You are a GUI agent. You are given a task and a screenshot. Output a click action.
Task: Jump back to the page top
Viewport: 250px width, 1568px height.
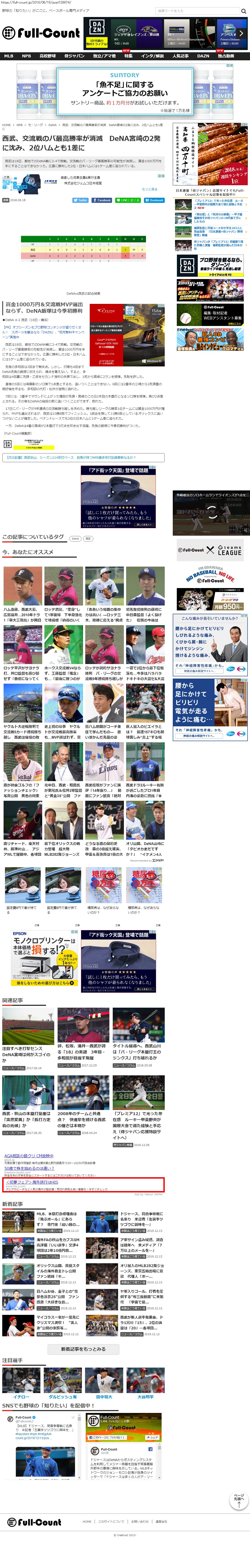[238, 1501]
